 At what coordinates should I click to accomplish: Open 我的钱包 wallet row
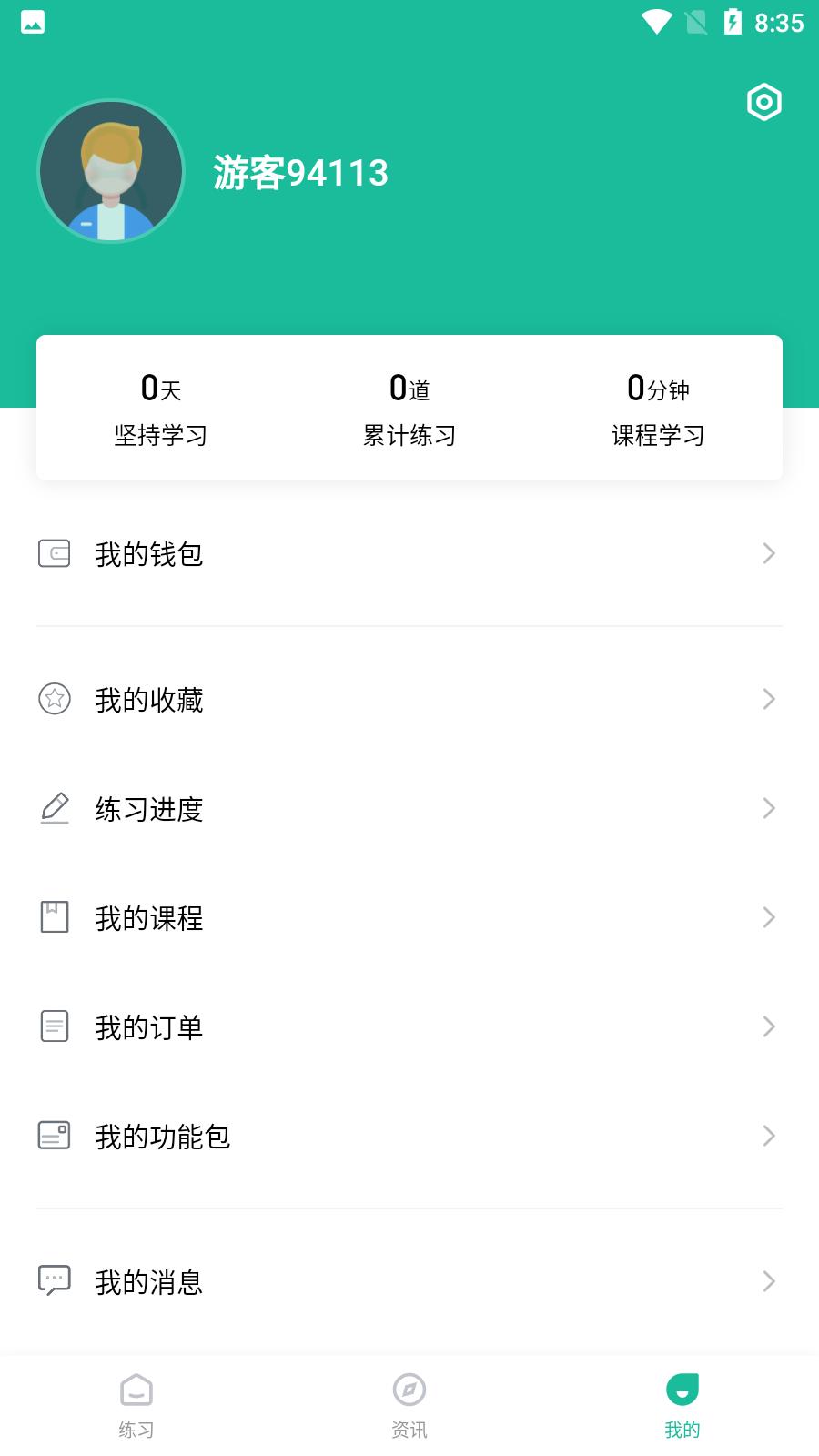(x=409, y=553)
